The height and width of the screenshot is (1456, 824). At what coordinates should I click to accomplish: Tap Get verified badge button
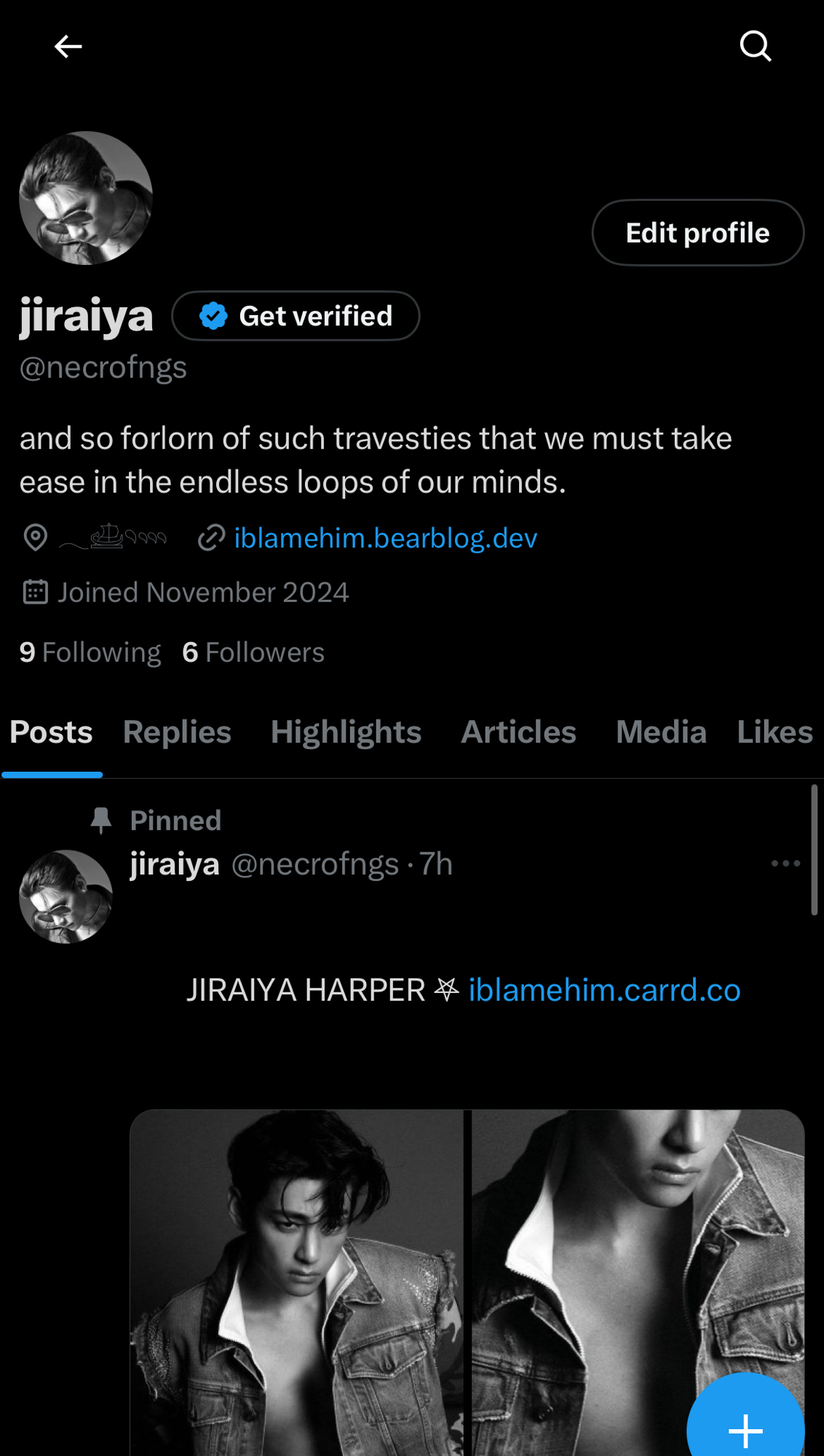click(296, 316)
